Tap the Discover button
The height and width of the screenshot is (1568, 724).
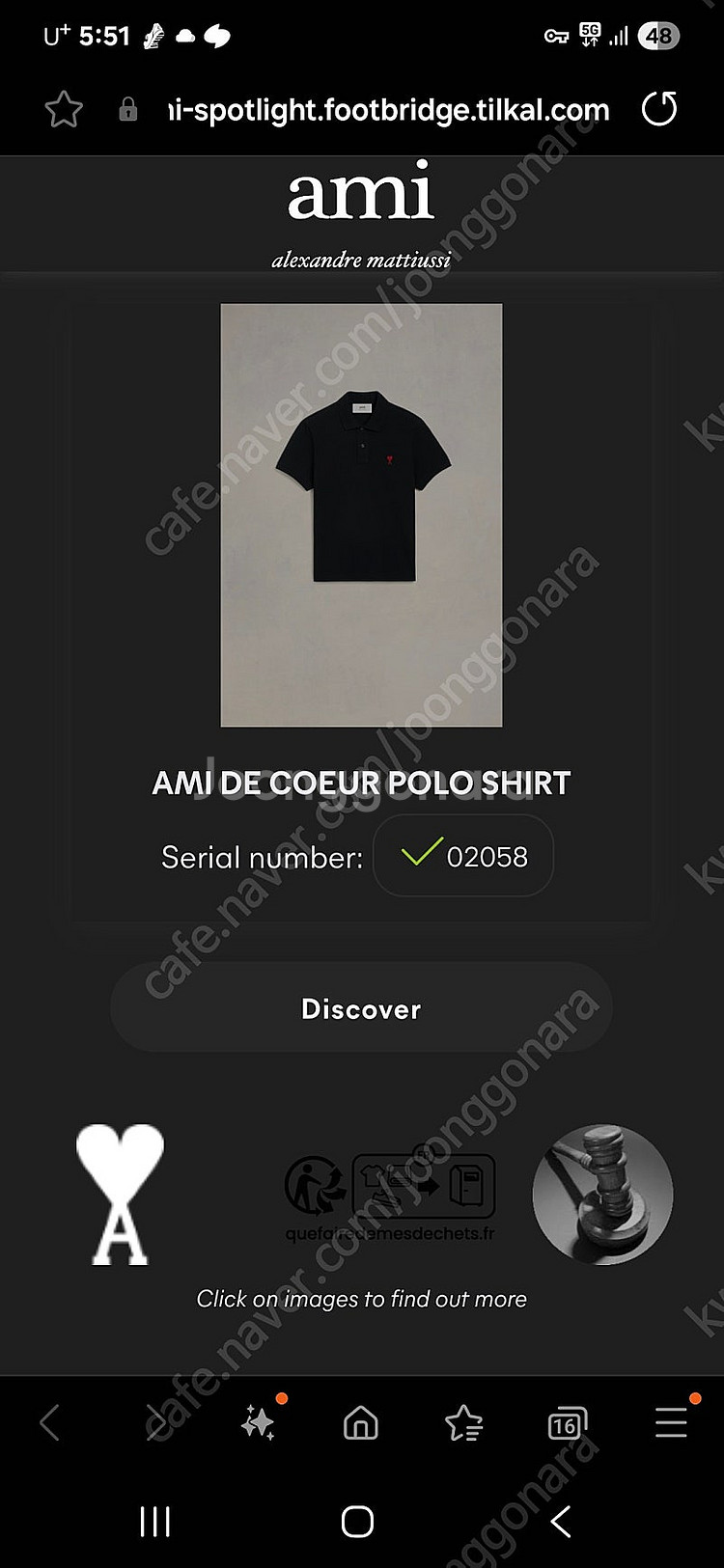(x=361, y=1008)
